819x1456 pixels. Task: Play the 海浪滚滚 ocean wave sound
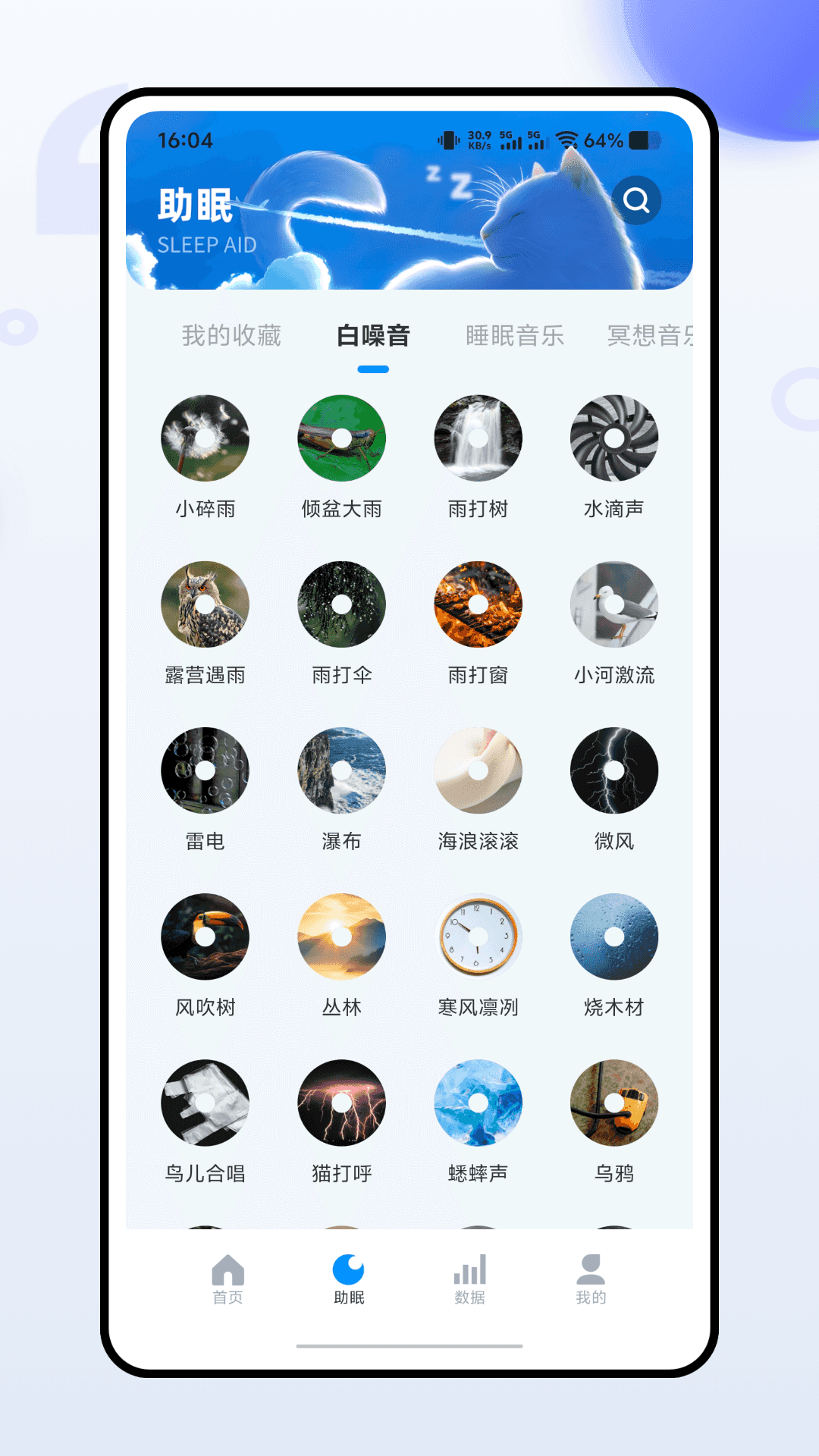tap(478, 770)
